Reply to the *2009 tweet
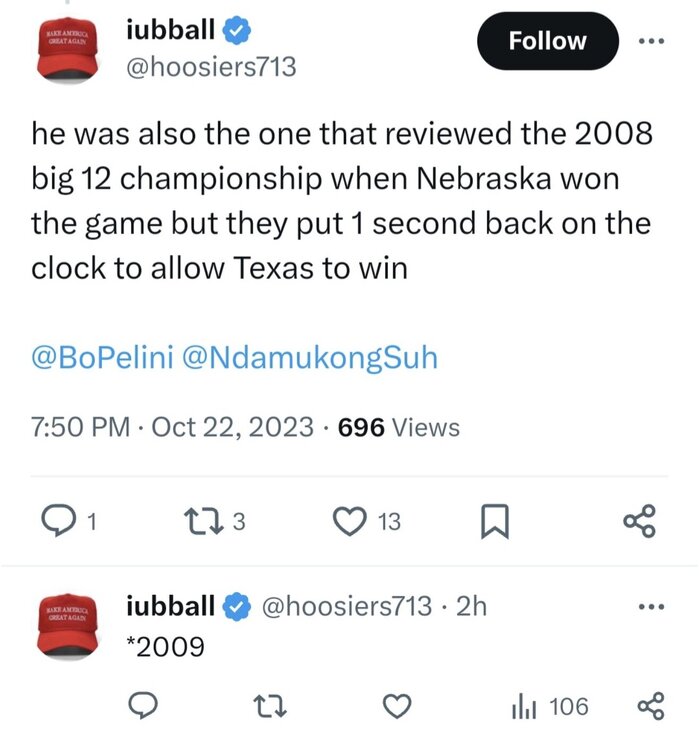Image resolution: width=699 pixels, height=750 pixels. click(x=152, y=708)
